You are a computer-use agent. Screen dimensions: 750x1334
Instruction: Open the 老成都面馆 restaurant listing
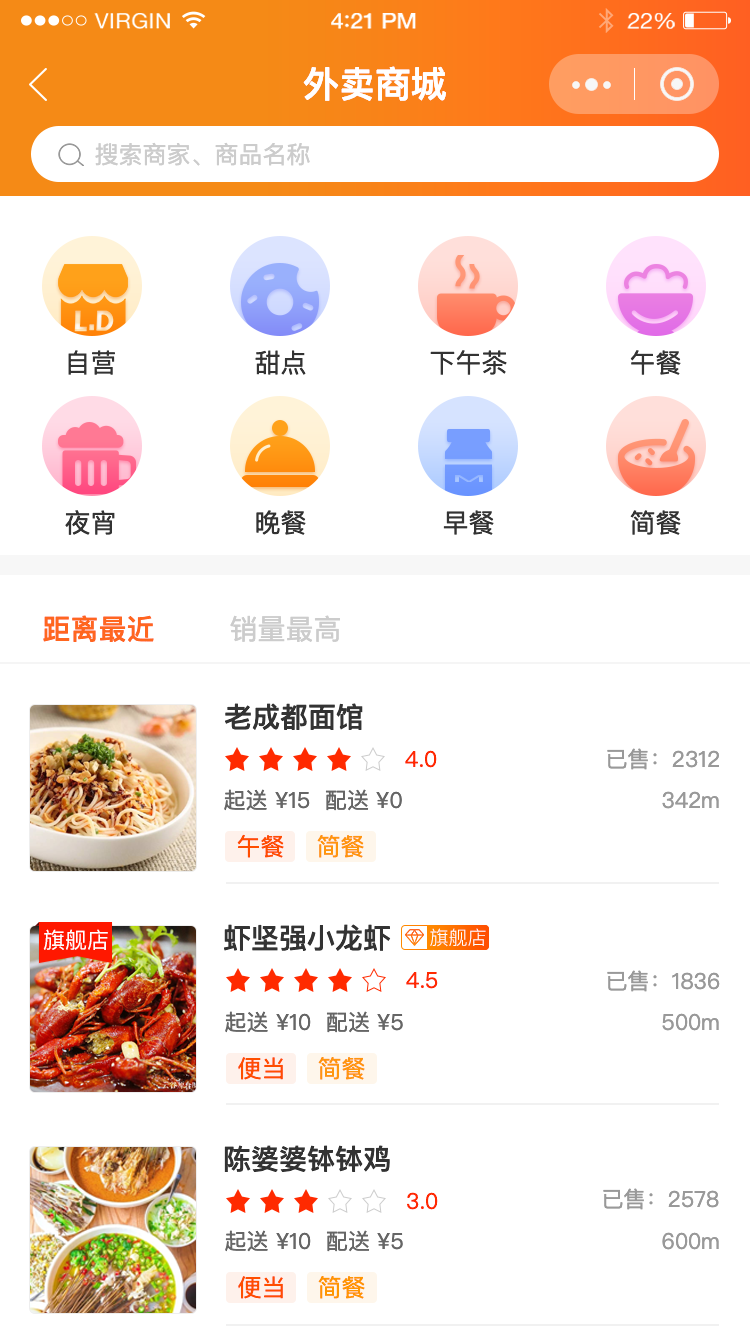(x=295, y=718)
